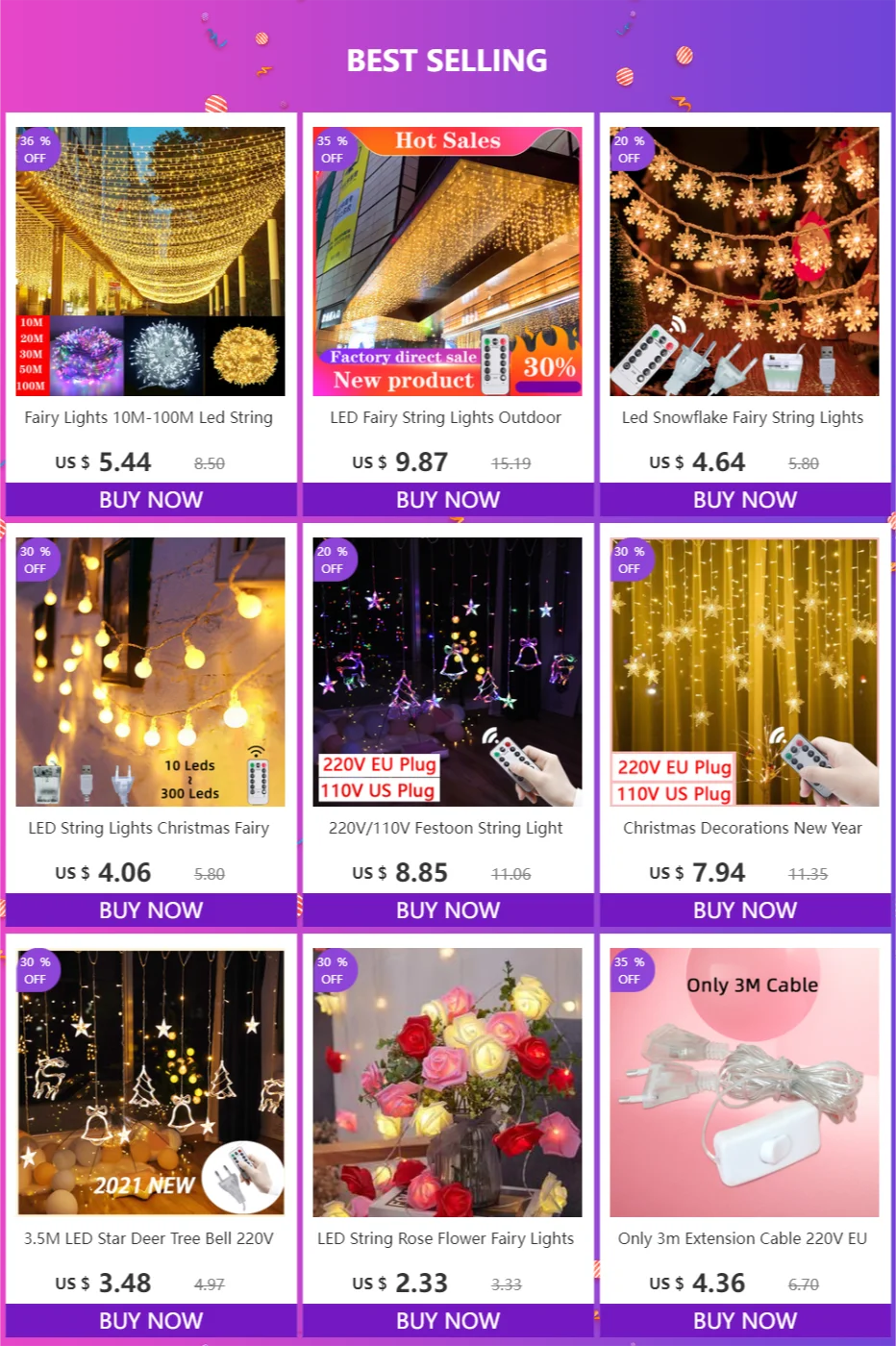Choose Buy Now for LED String Rose Flower Lights
Image resolution: width=896 pixels, height=1346 pixels.
448,1321
